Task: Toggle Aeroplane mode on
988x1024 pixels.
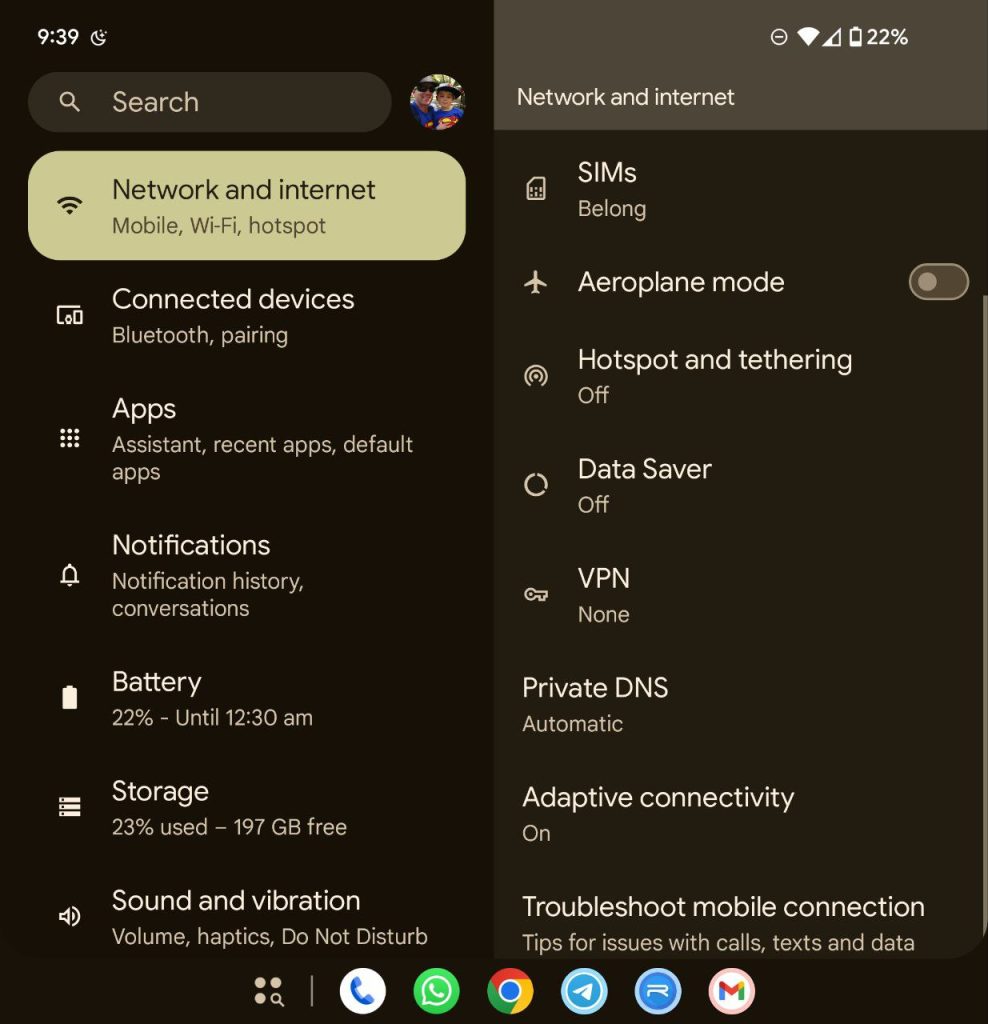Action: [938, 282]
